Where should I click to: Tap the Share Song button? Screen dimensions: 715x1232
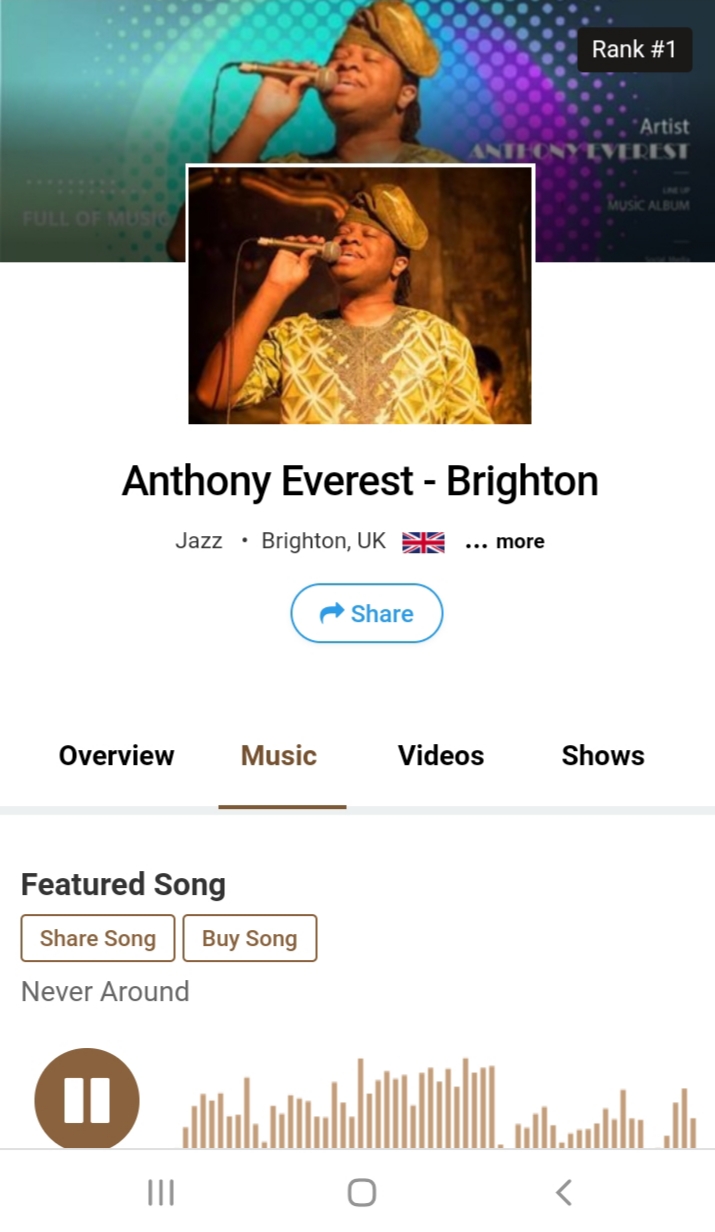coord(98,938)
